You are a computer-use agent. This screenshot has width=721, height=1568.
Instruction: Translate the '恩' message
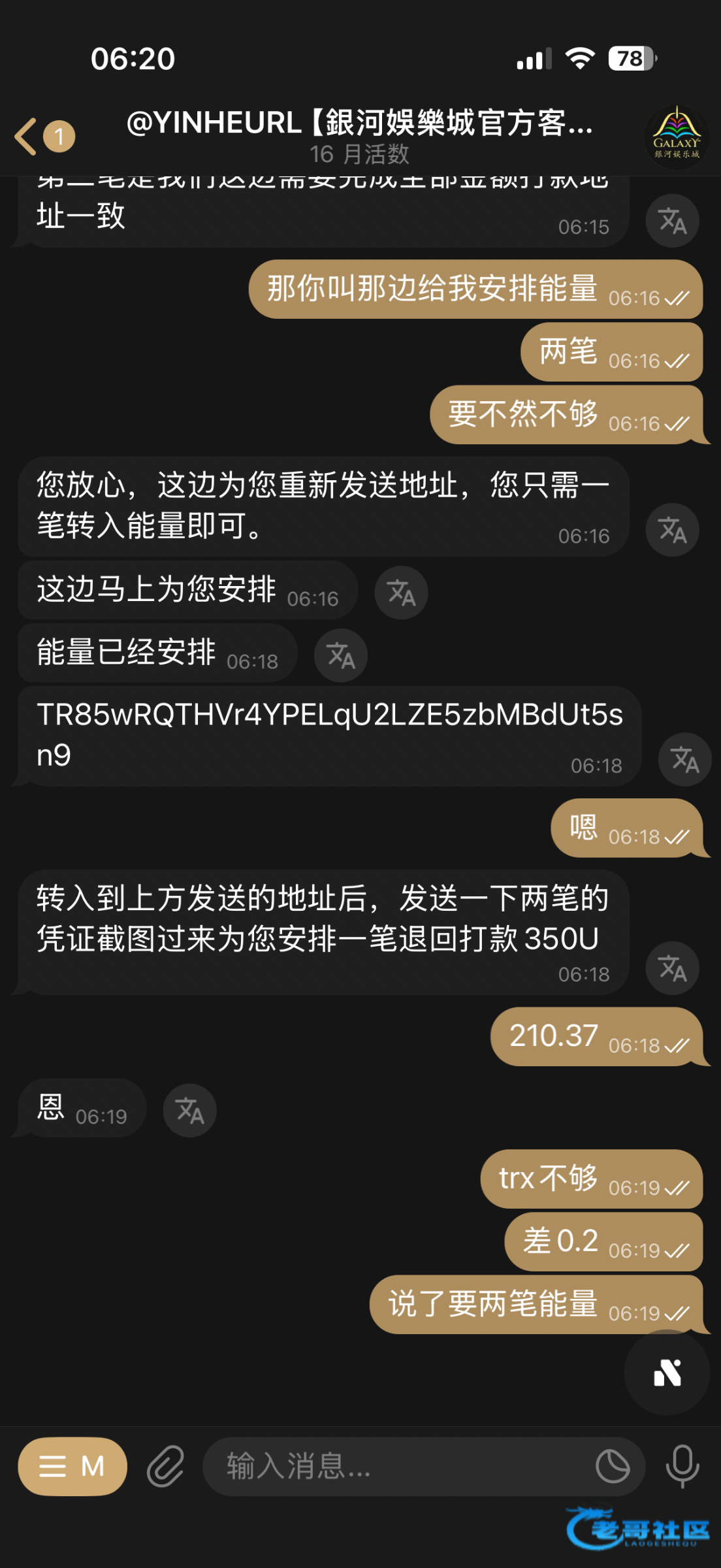(x=189, y=1111)
